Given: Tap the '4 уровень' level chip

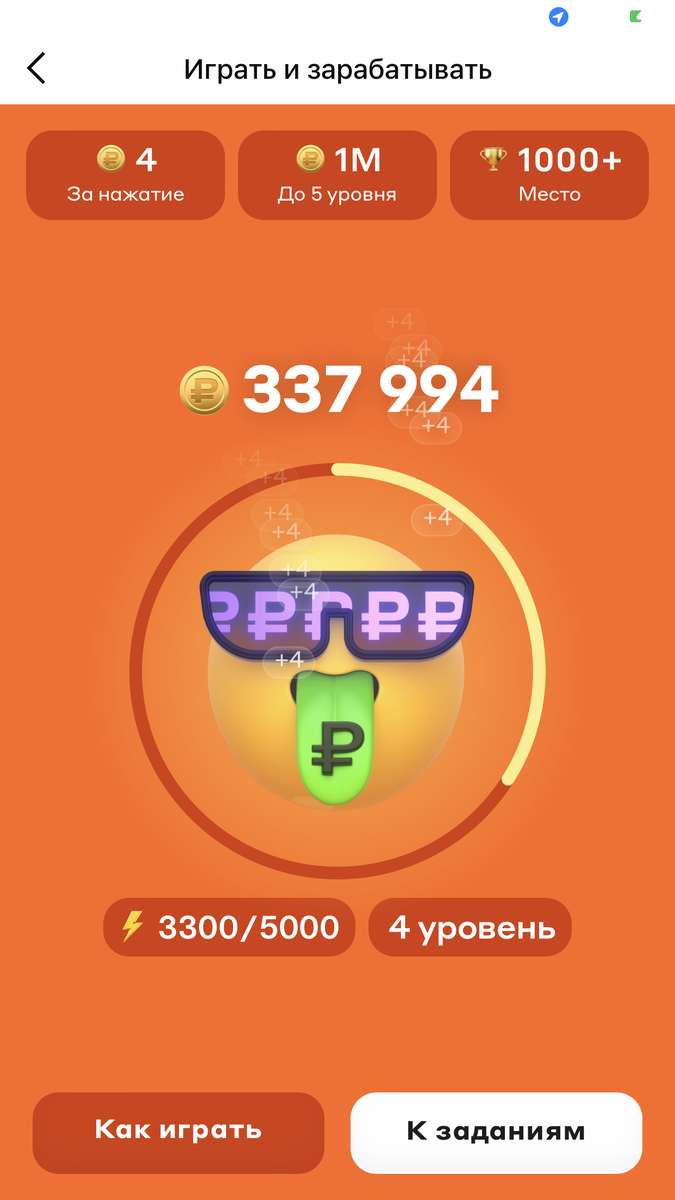Looking at the screenshot, I should point(470,927).
